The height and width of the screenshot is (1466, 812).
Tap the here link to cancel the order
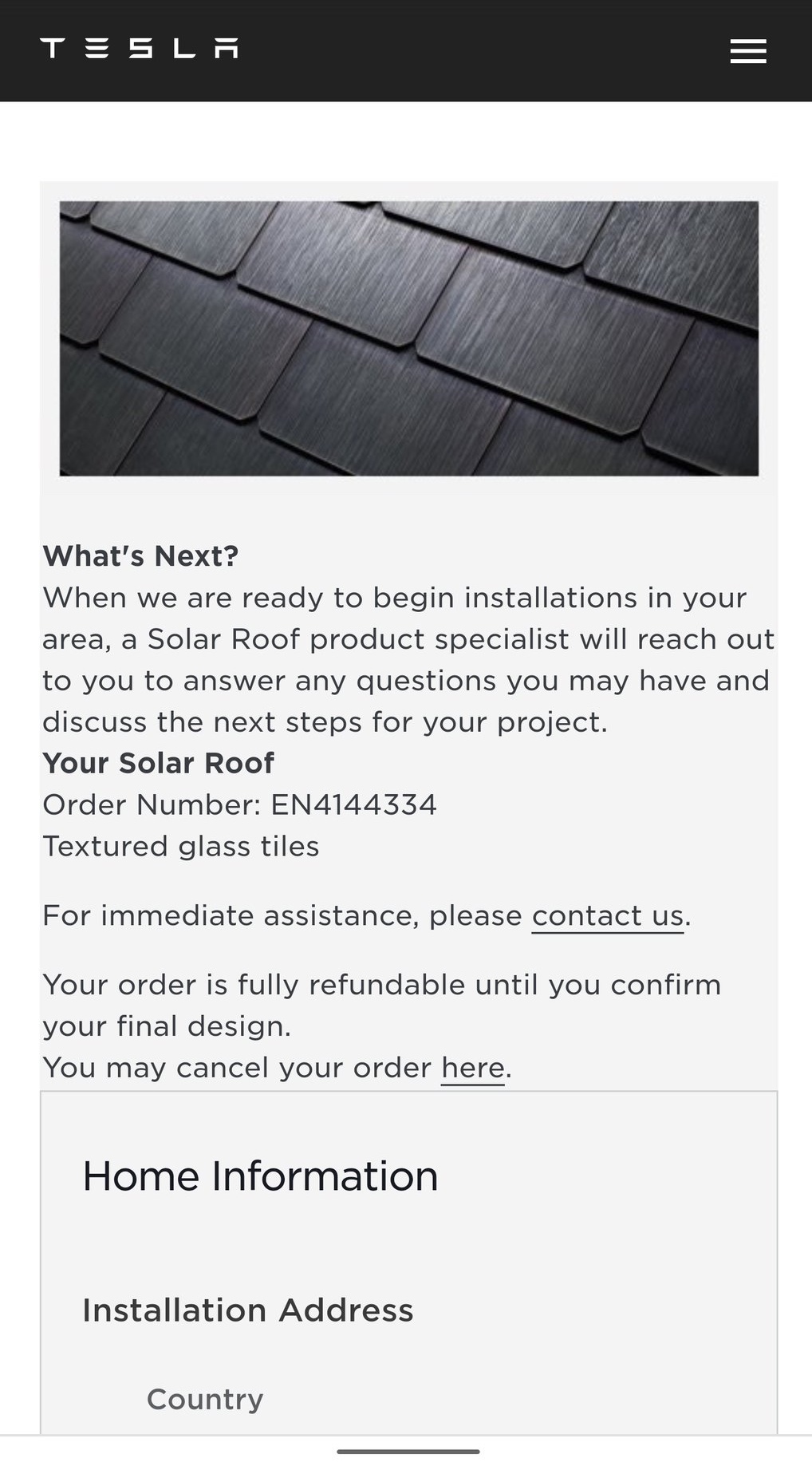[x=472, y=1068]
